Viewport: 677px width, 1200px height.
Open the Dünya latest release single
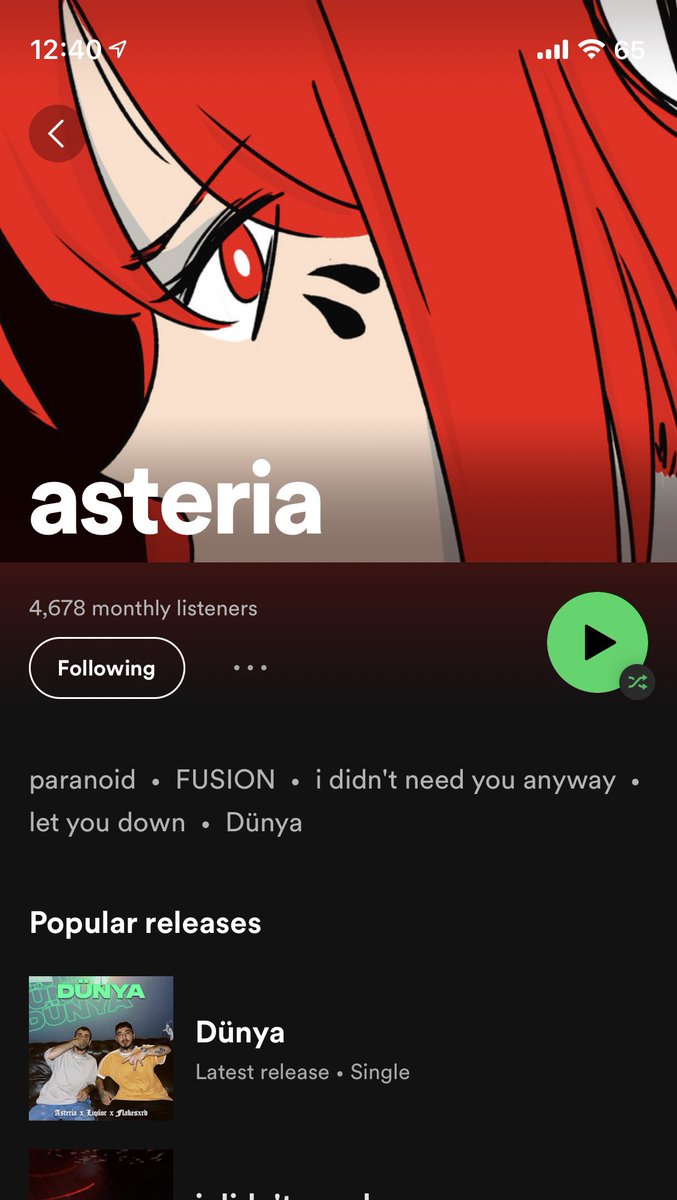tap(240, 1048)
